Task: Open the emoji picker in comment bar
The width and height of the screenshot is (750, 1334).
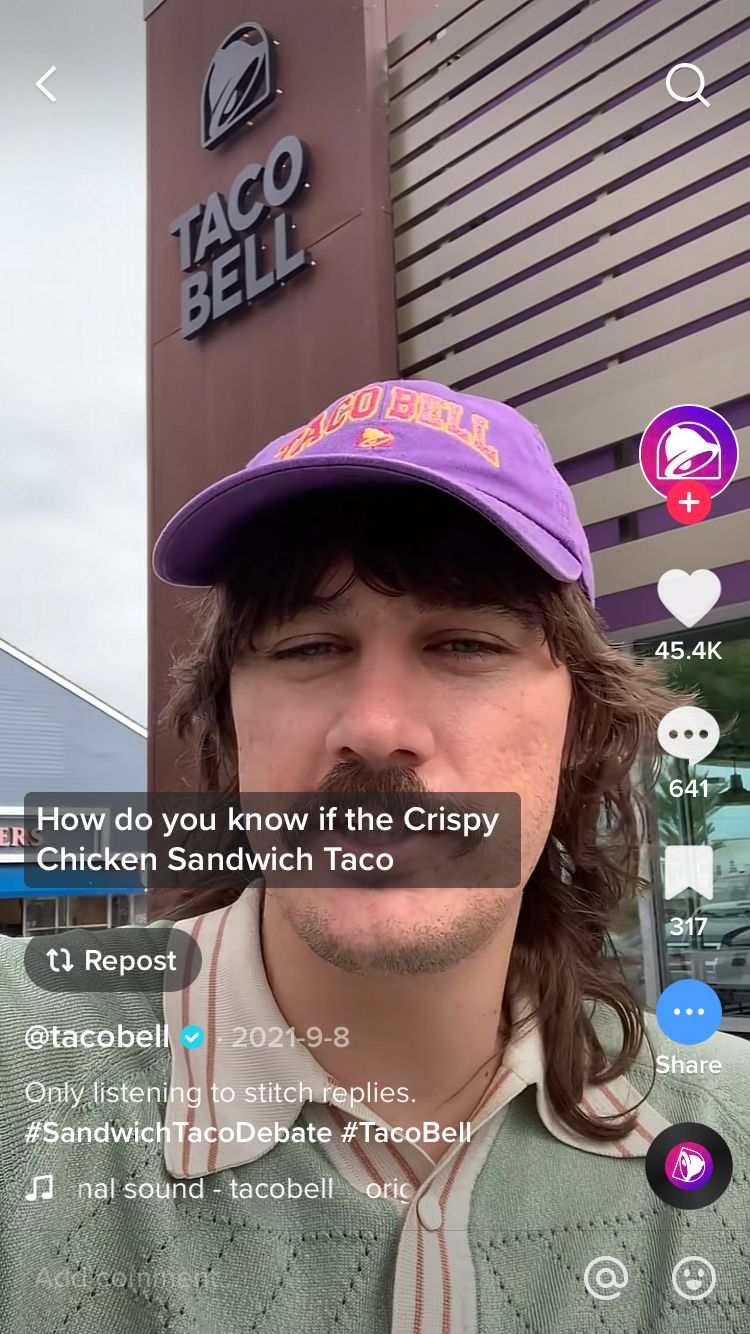Action: coord(694,1277)
